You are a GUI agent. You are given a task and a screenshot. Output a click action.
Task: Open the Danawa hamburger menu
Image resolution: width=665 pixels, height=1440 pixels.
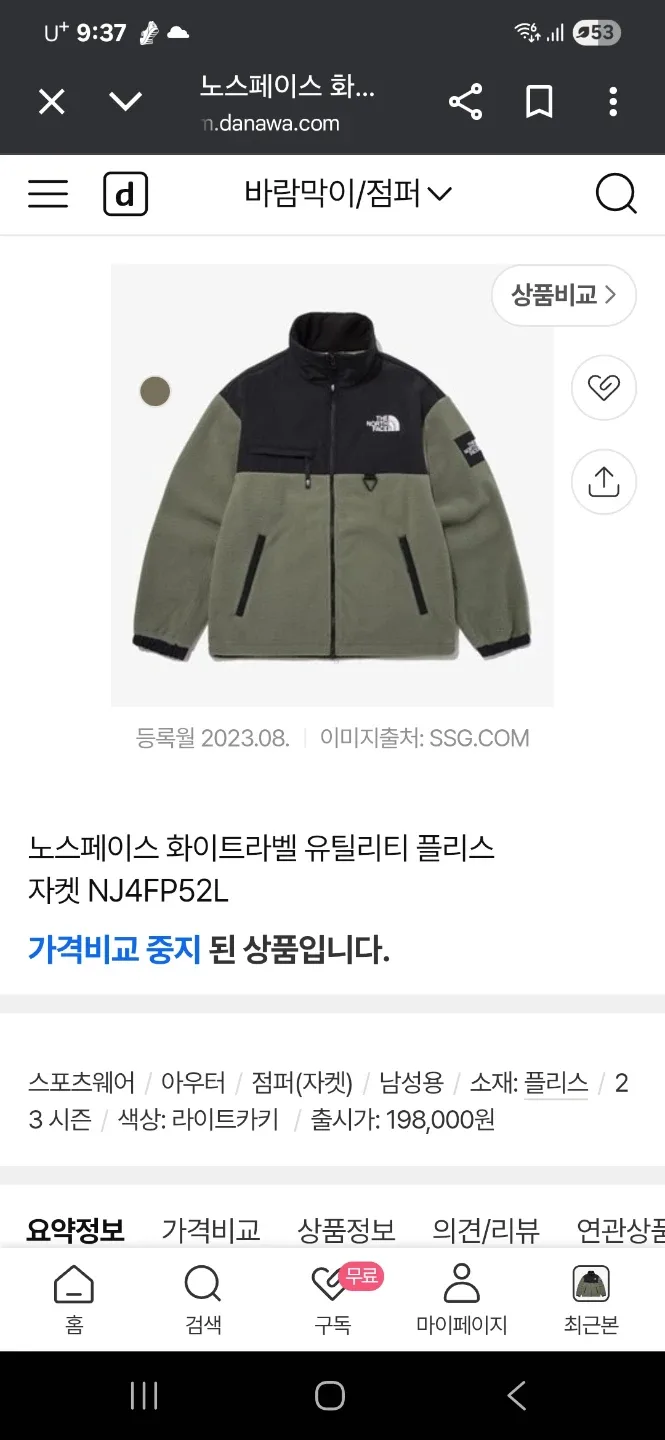coord(48,194)
